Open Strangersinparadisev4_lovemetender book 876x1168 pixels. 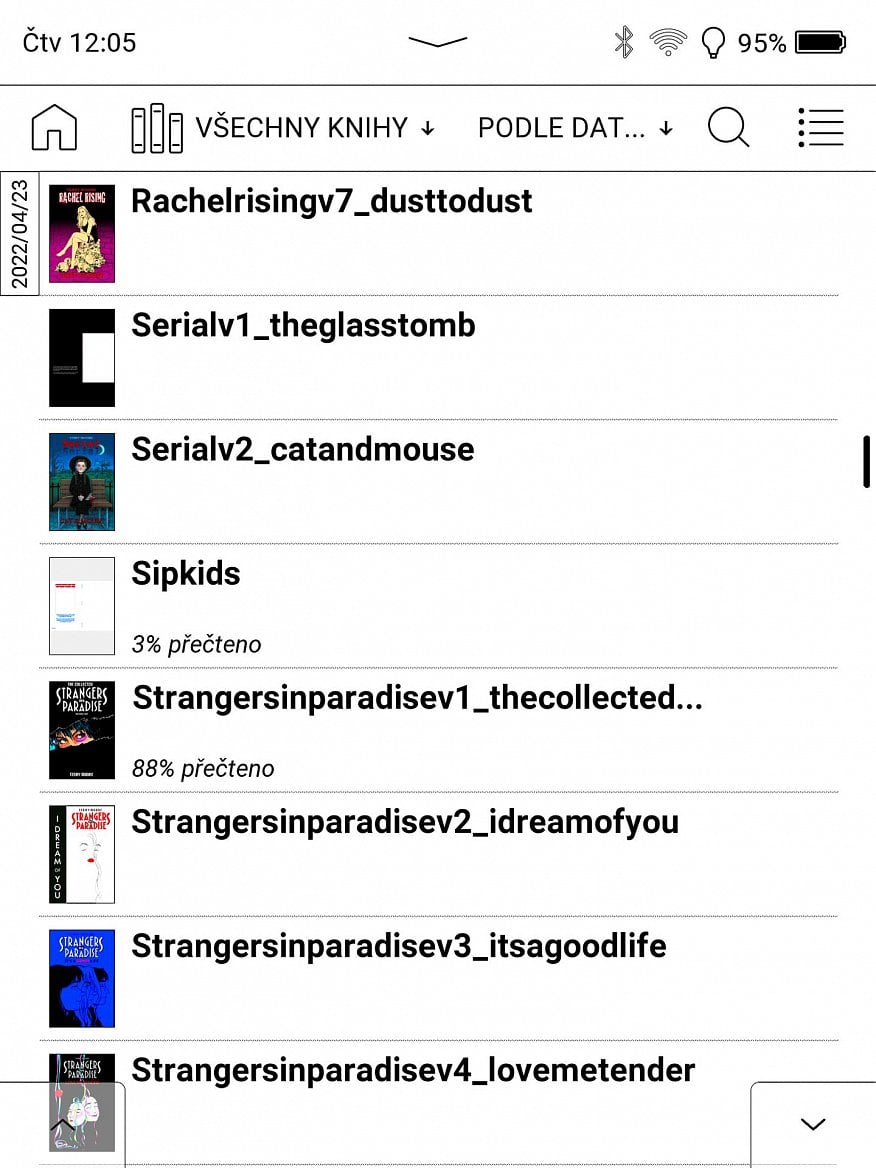pyautogui.click(x=413, y=1070)
